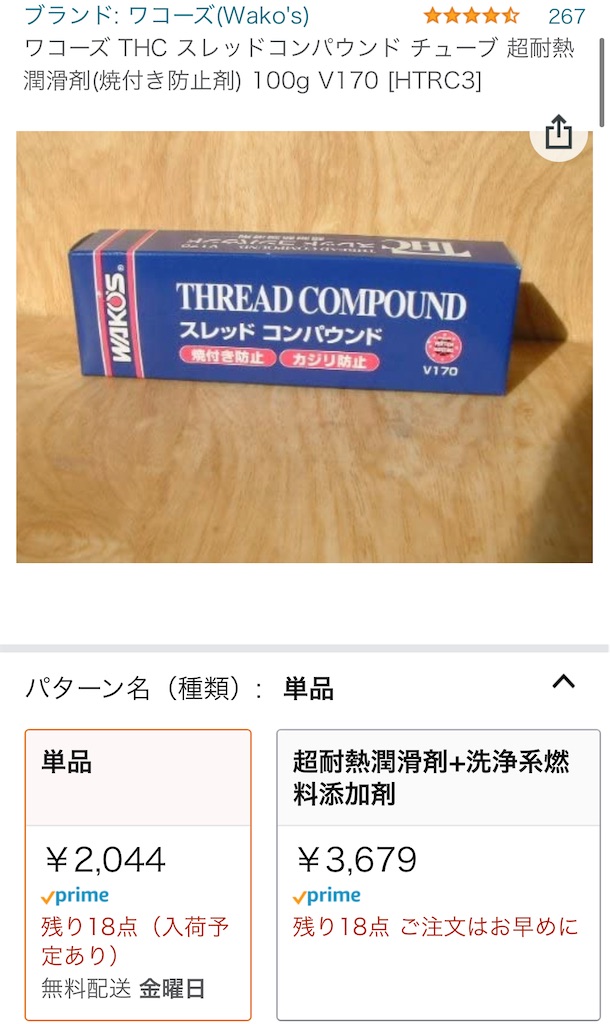Select the 単品 ¥2,044 option
Viewport: 610px width, 1024px height.
coord(138,873)
